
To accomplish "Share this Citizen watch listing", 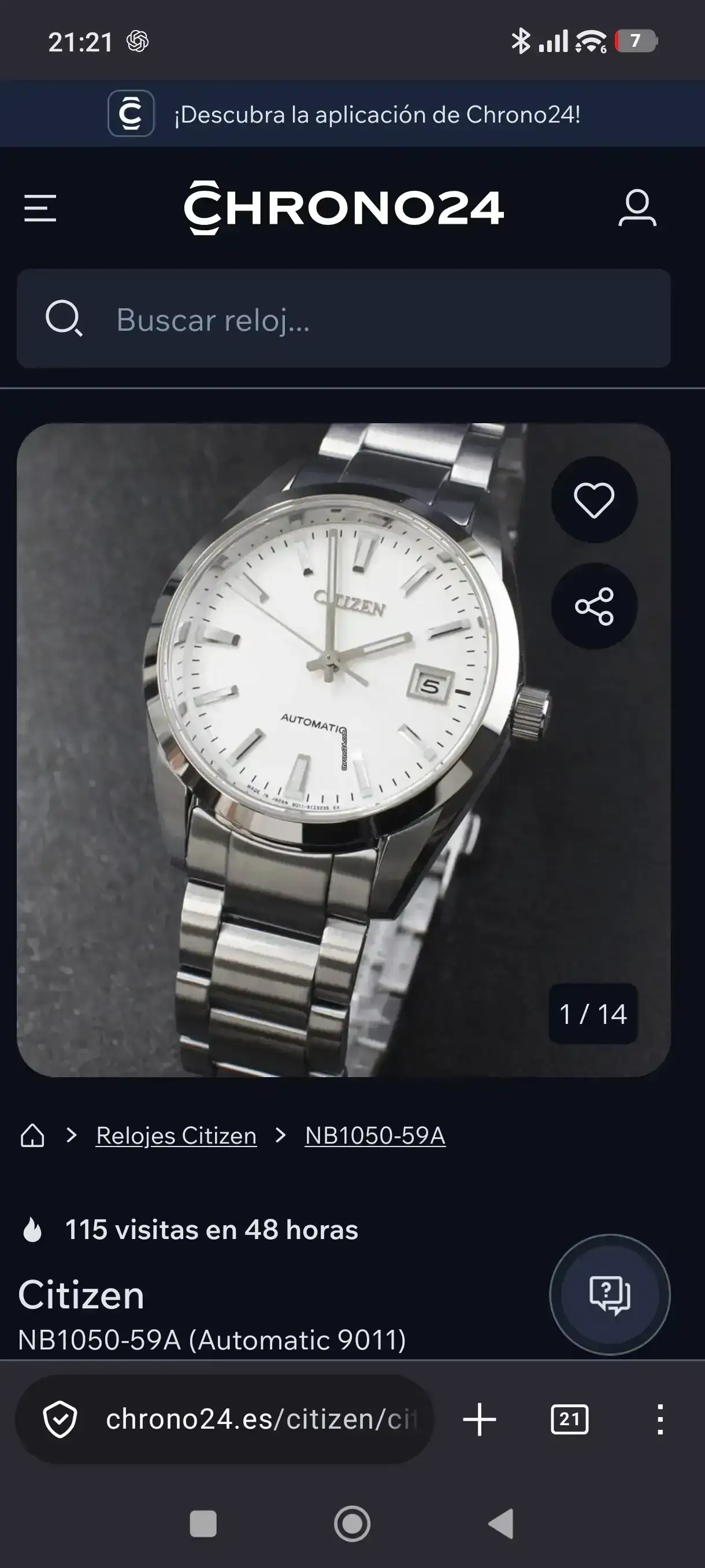I will coord(593,607).
